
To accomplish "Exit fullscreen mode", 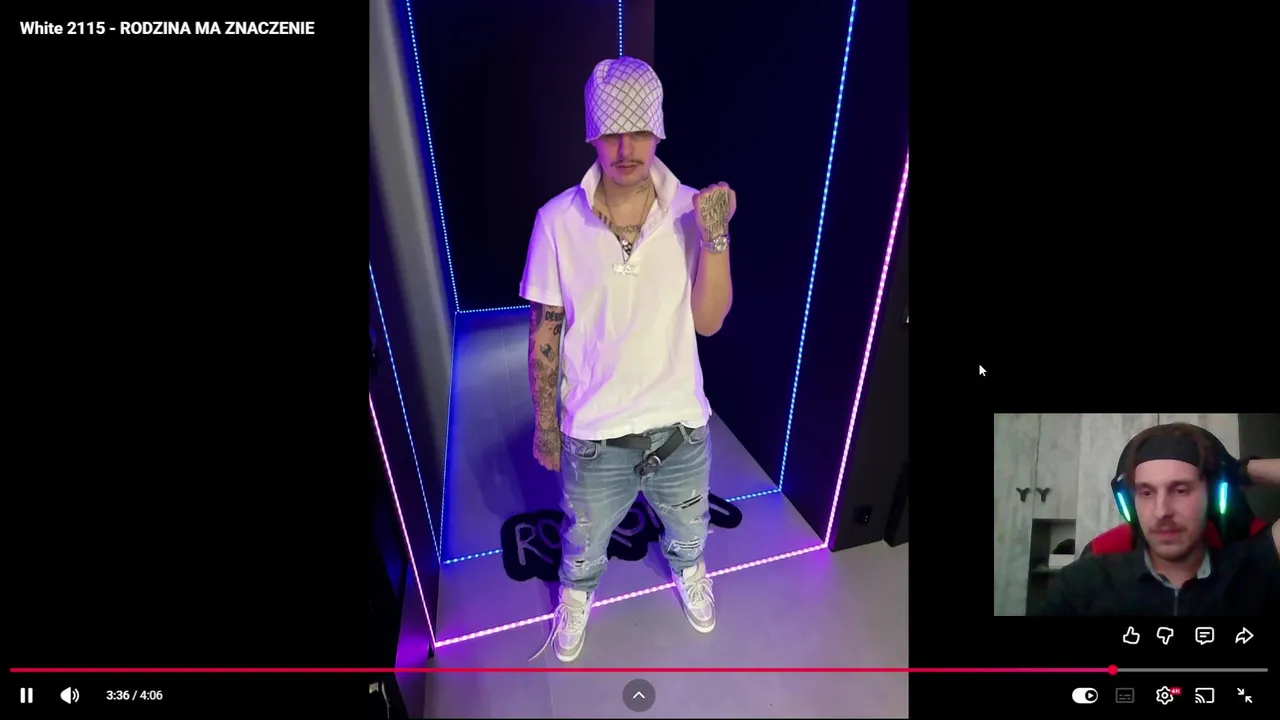I will coord(1245,695).
